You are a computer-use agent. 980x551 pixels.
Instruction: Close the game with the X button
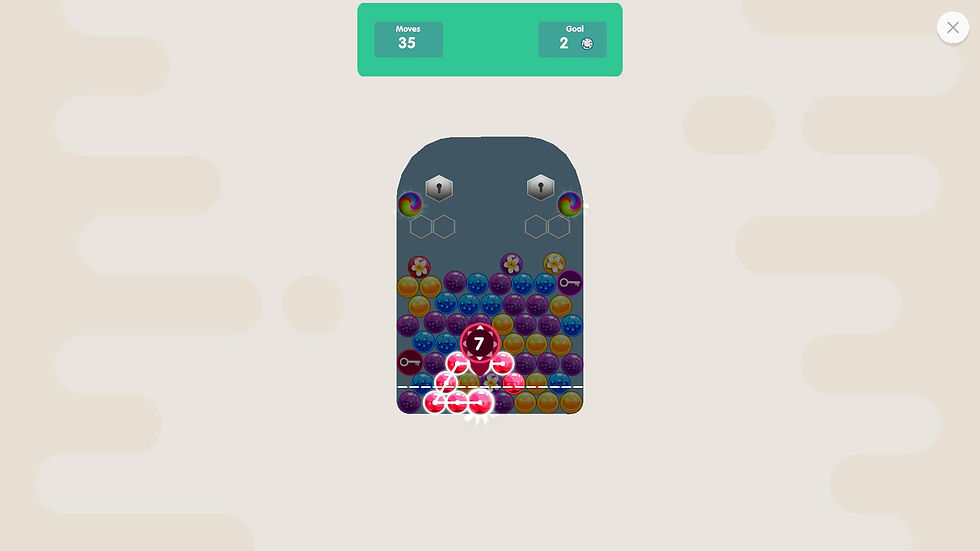[x=952, y=28]
